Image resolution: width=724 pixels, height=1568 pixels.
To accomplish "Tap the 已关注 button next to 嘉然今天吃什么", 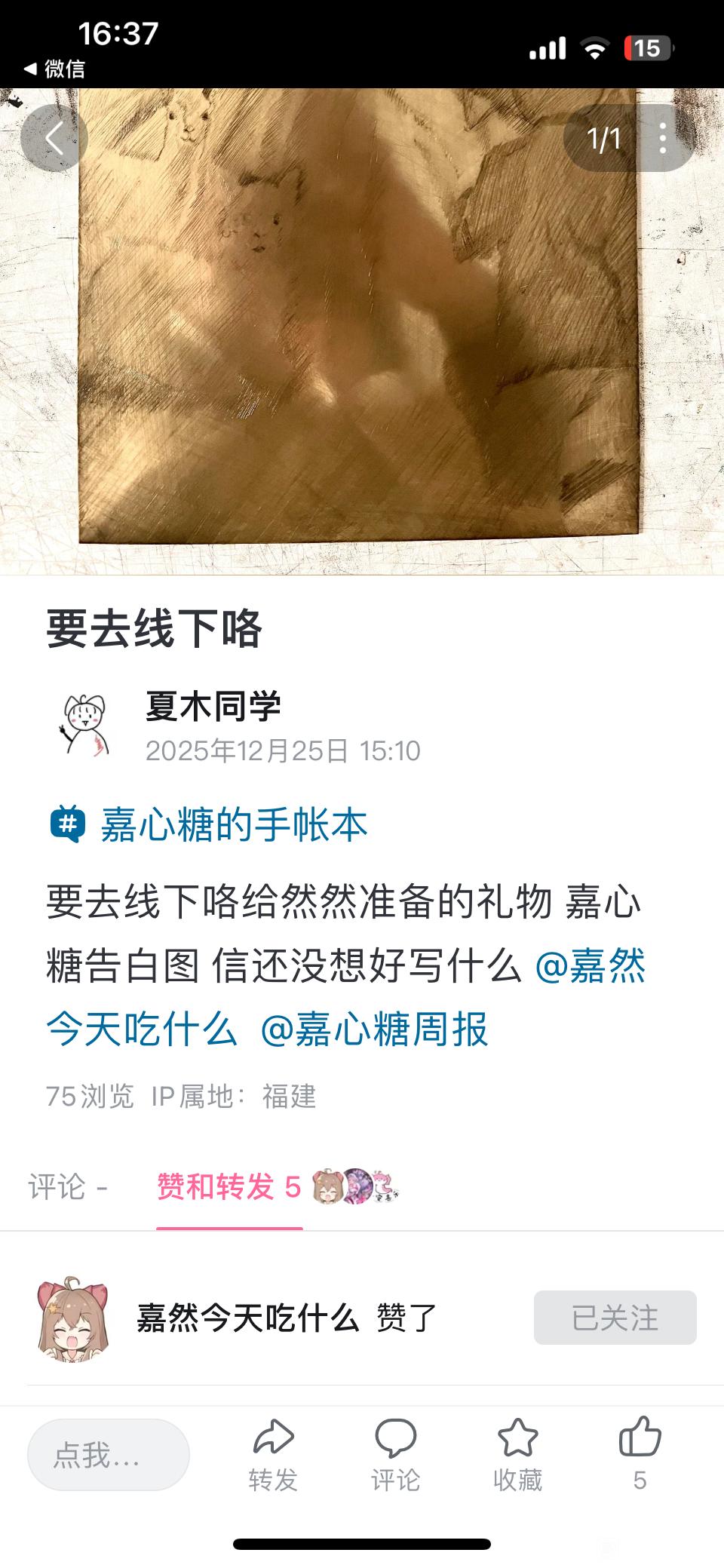I will point(615,1318).
